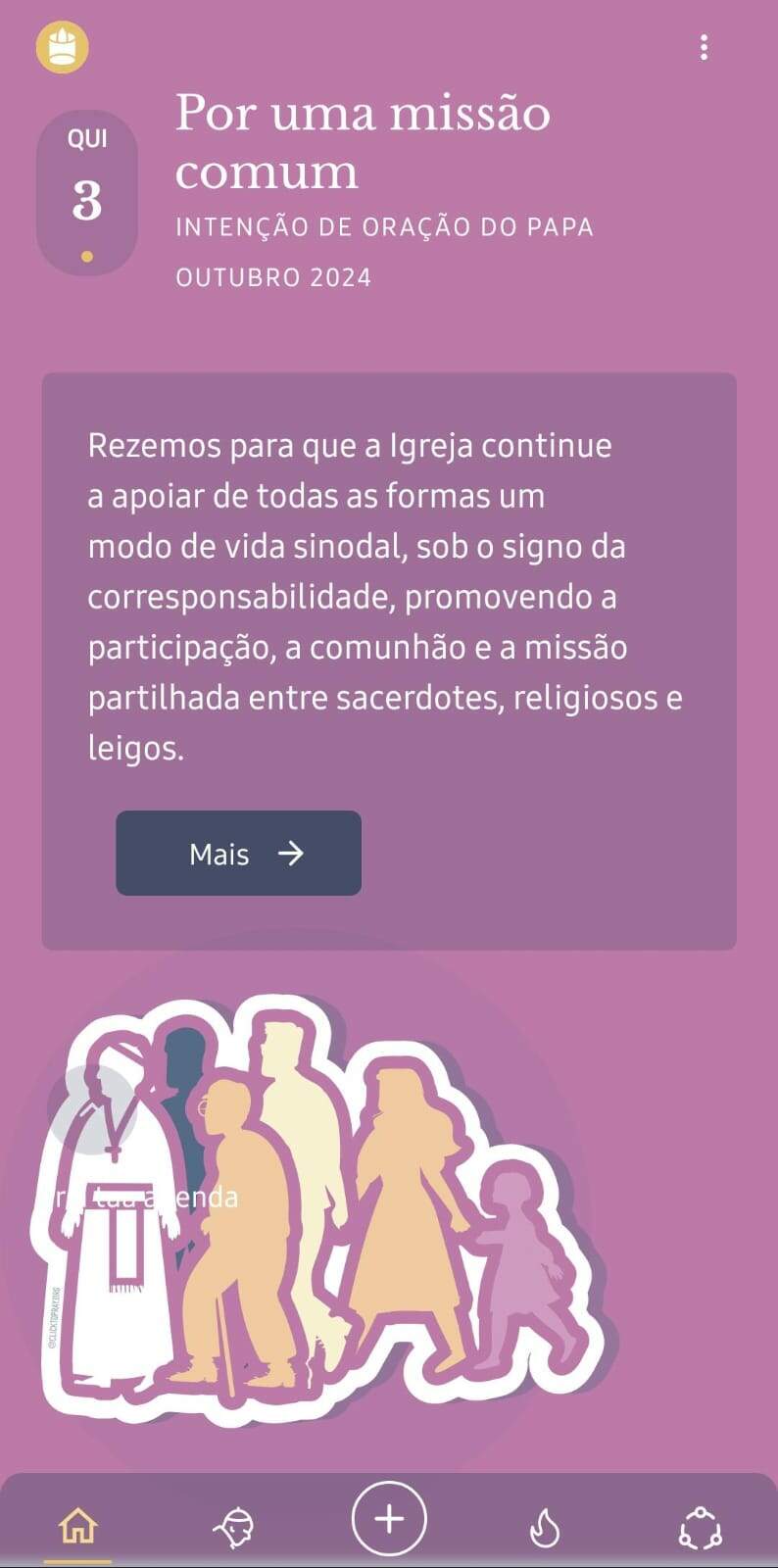Open the three-dot overflow menu
Screen dimensions: 778x1568
coord(704,49)
